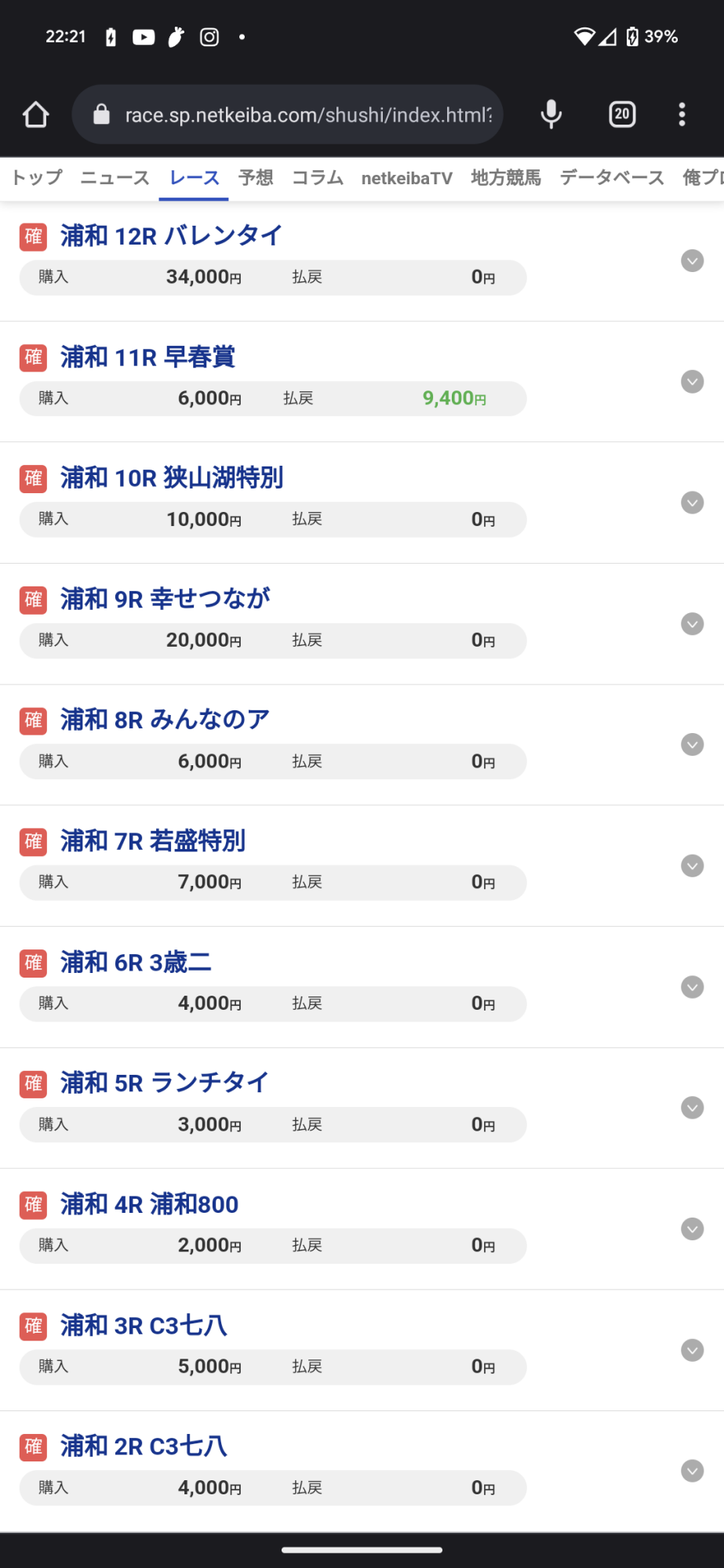This screenshot has height=1568, width=724.
Task: Switch to the トップ tab
Action: 36,178
